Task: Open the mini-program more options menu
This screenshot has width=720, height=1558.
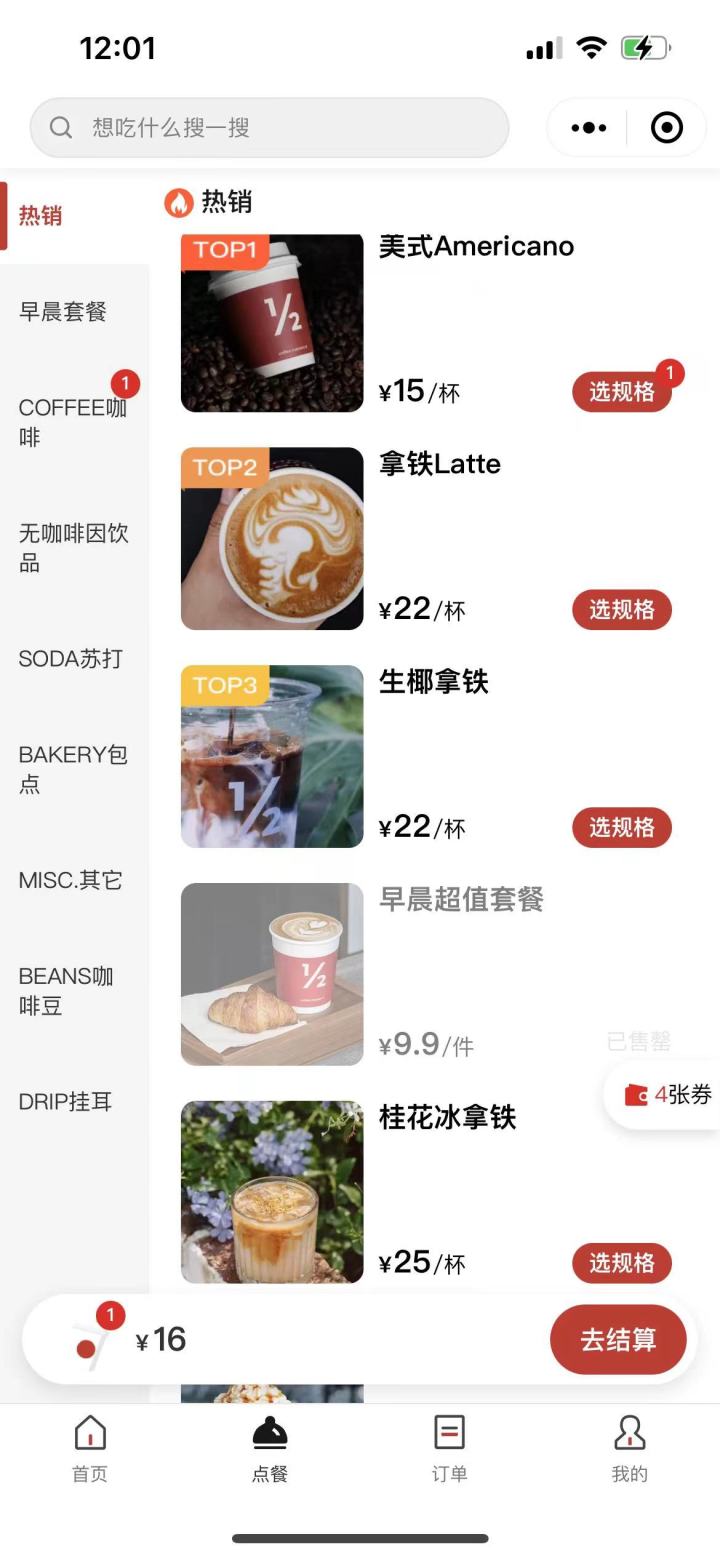Action: point(587,127)
